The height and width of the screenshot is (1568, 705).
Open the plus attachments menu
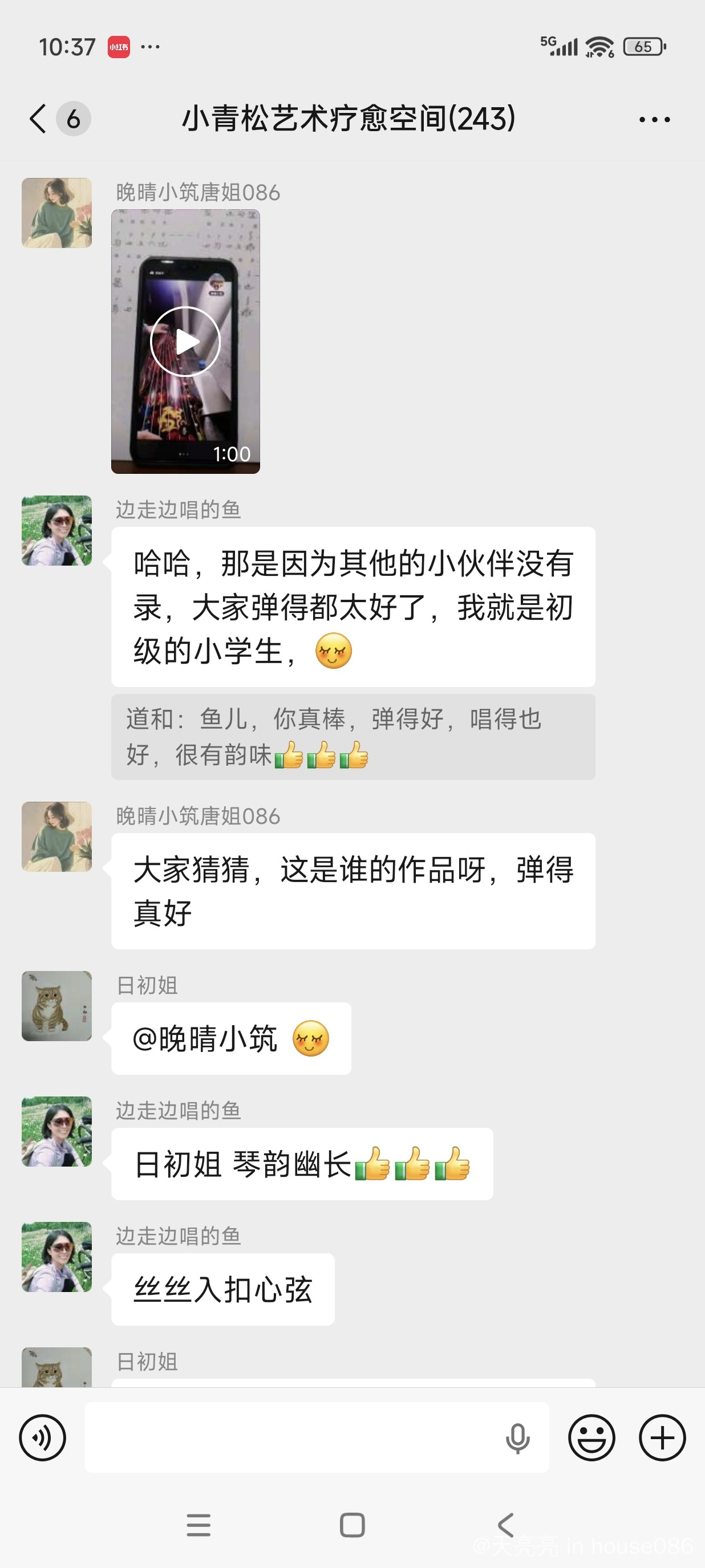pyautogui.click(x=662, y=1438)
